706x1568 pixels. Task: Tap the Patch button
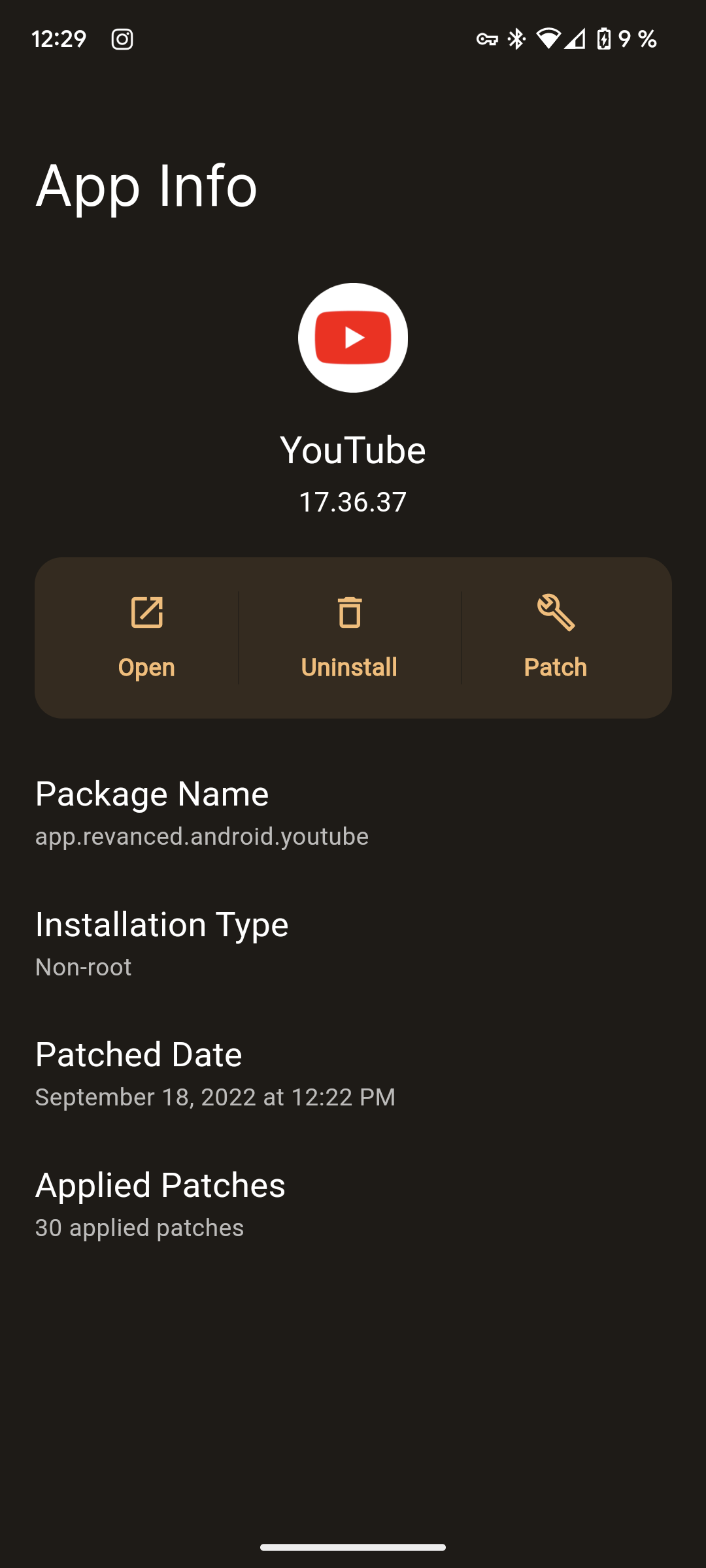coord(556,638)
